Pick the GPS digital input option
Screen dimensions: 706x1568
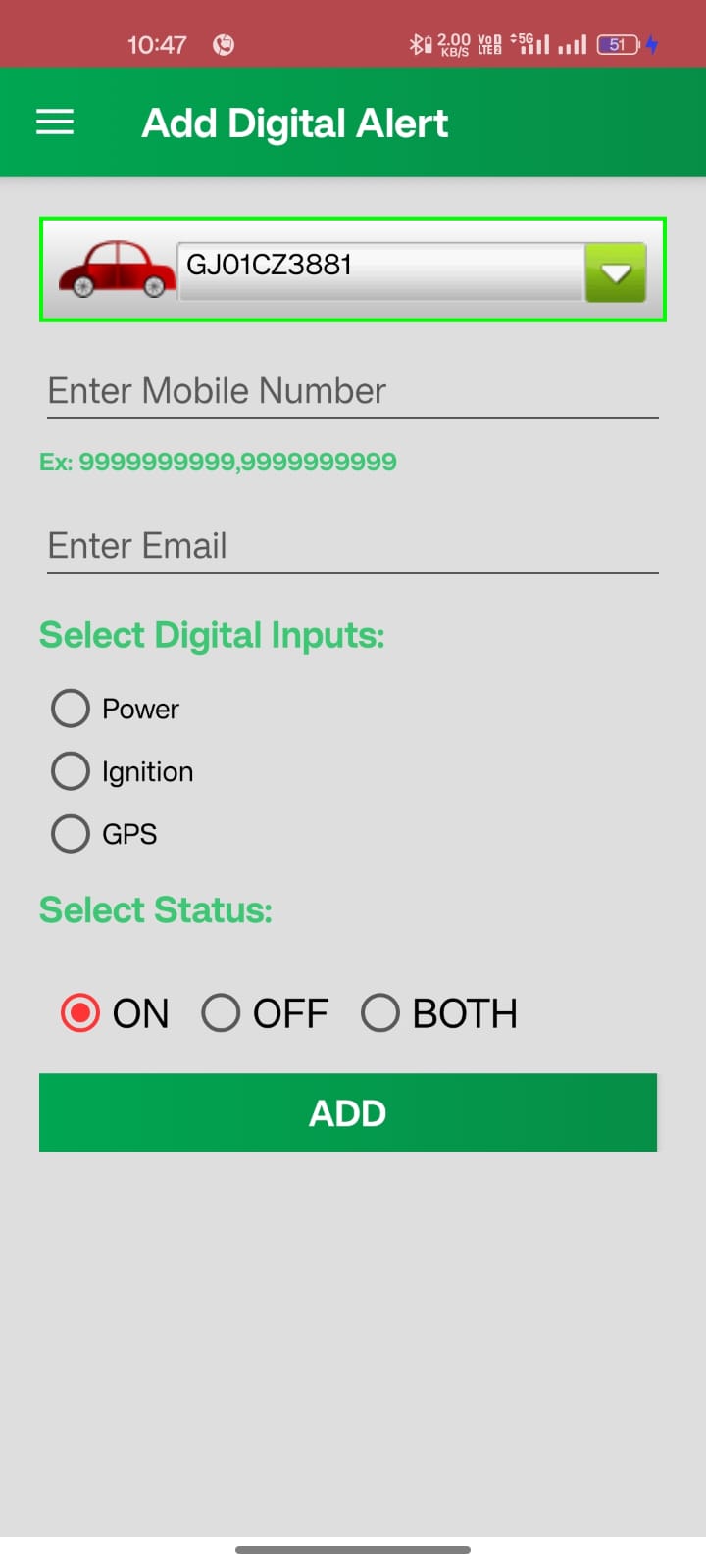(71, 834)
